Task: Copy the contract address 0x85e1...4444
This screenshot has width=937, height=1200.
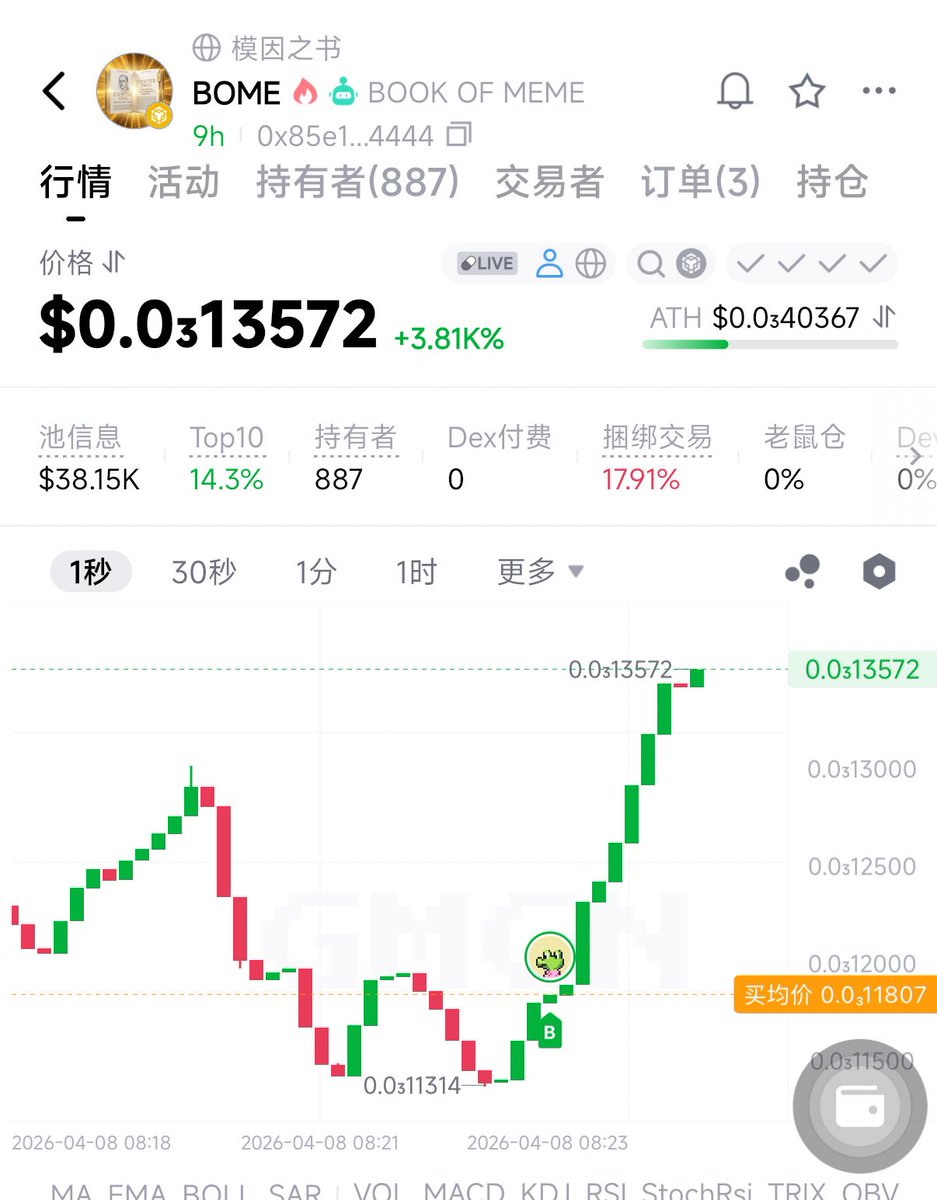Action: pos(460,134)
